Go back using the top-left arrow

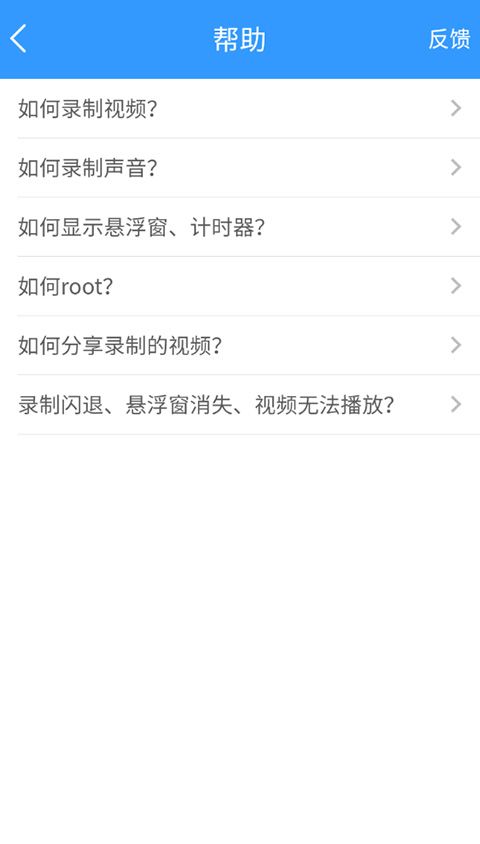18,39
